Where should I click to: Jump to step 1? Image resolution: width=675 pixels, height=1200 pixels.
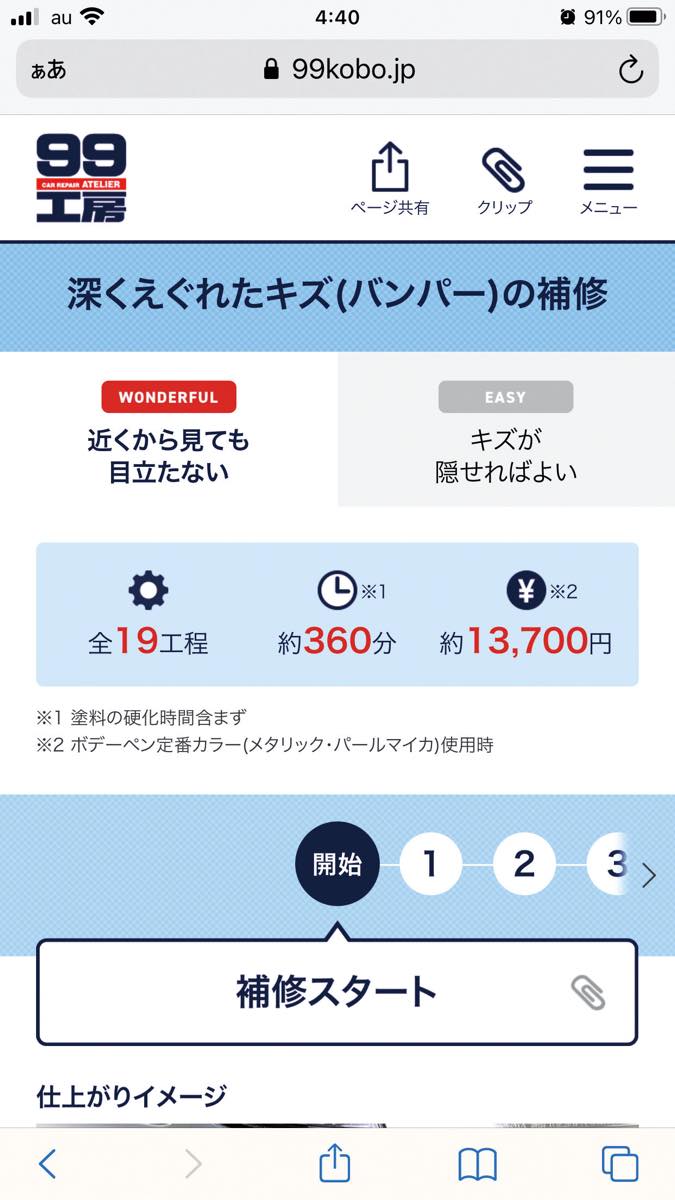point(430,864)
